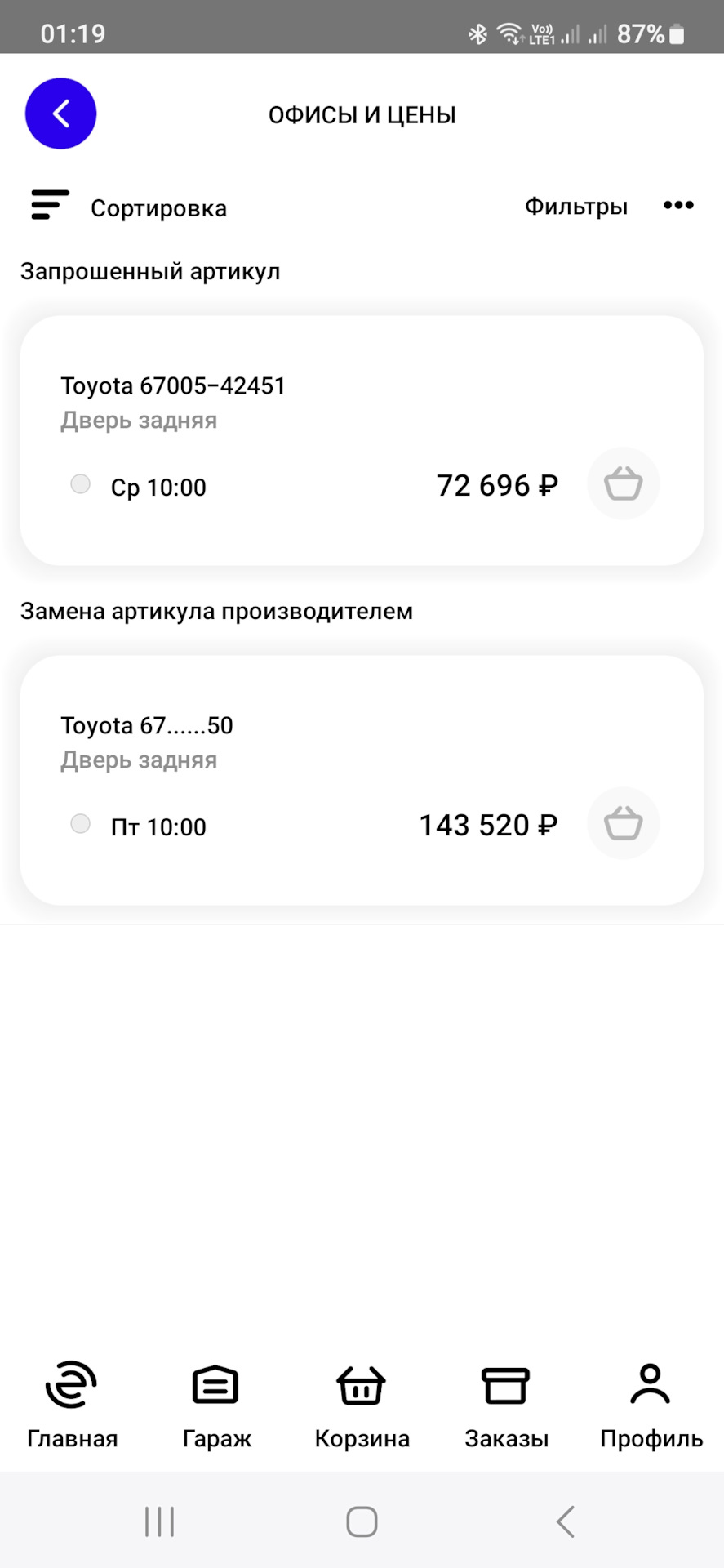
Task: Go back using the blue arrow button
Action: [60, 114]
